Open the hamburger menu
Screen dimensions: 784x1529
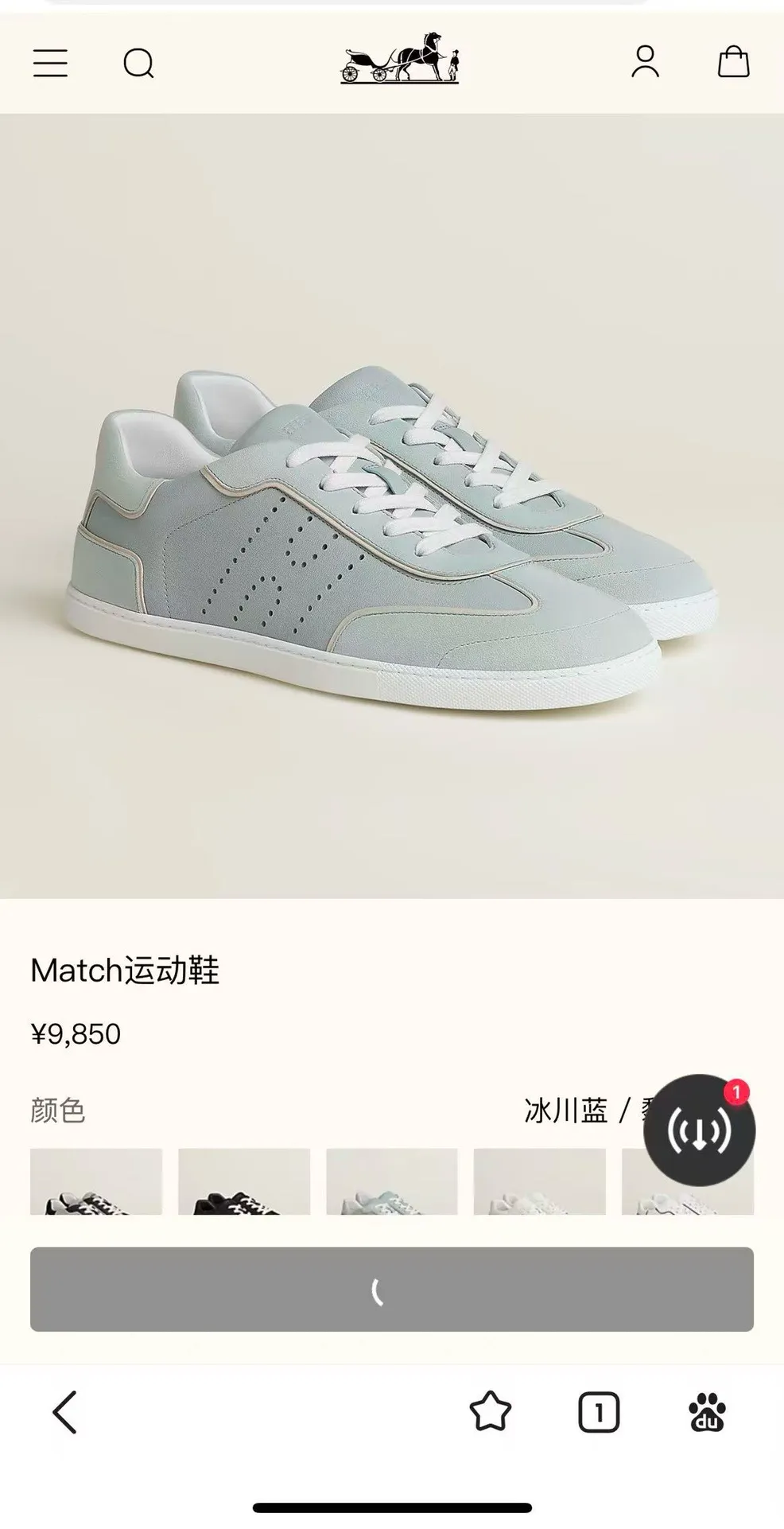click(50, 63)
